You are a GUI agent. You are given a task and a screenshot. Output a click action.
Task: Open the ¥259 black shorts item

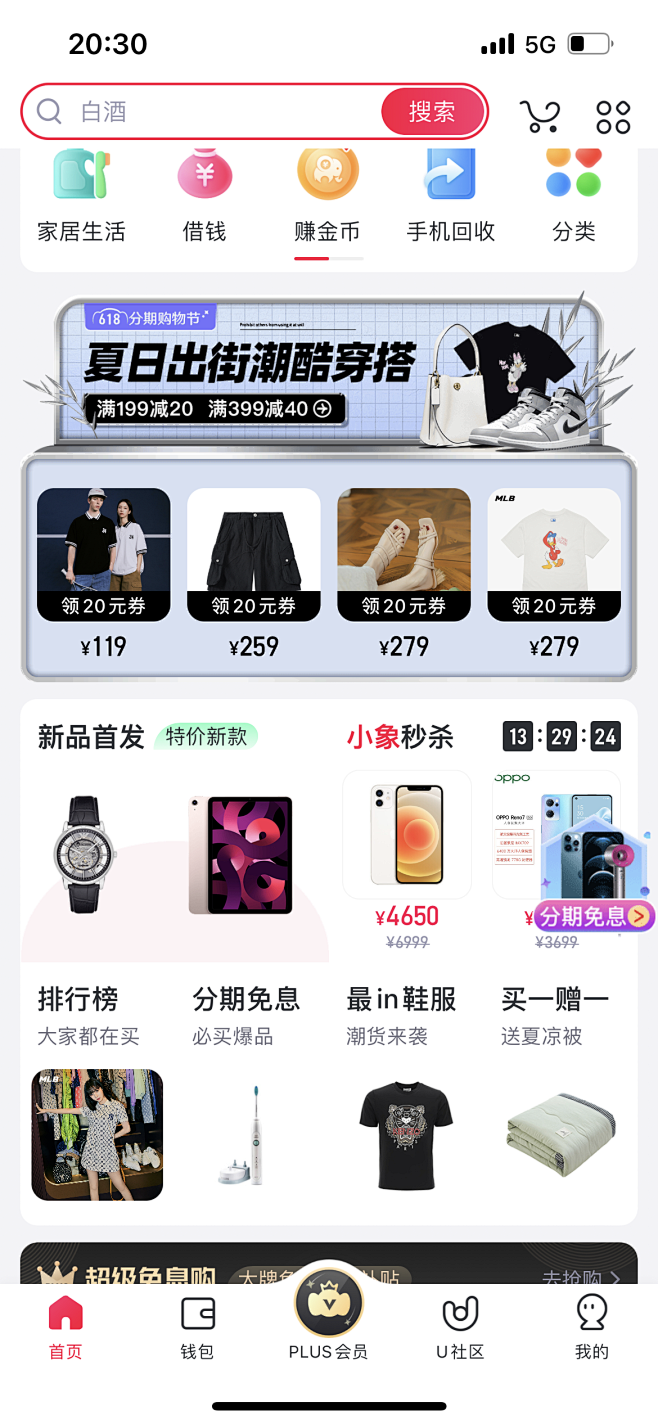pyautogui.click(x=253, y=574)
